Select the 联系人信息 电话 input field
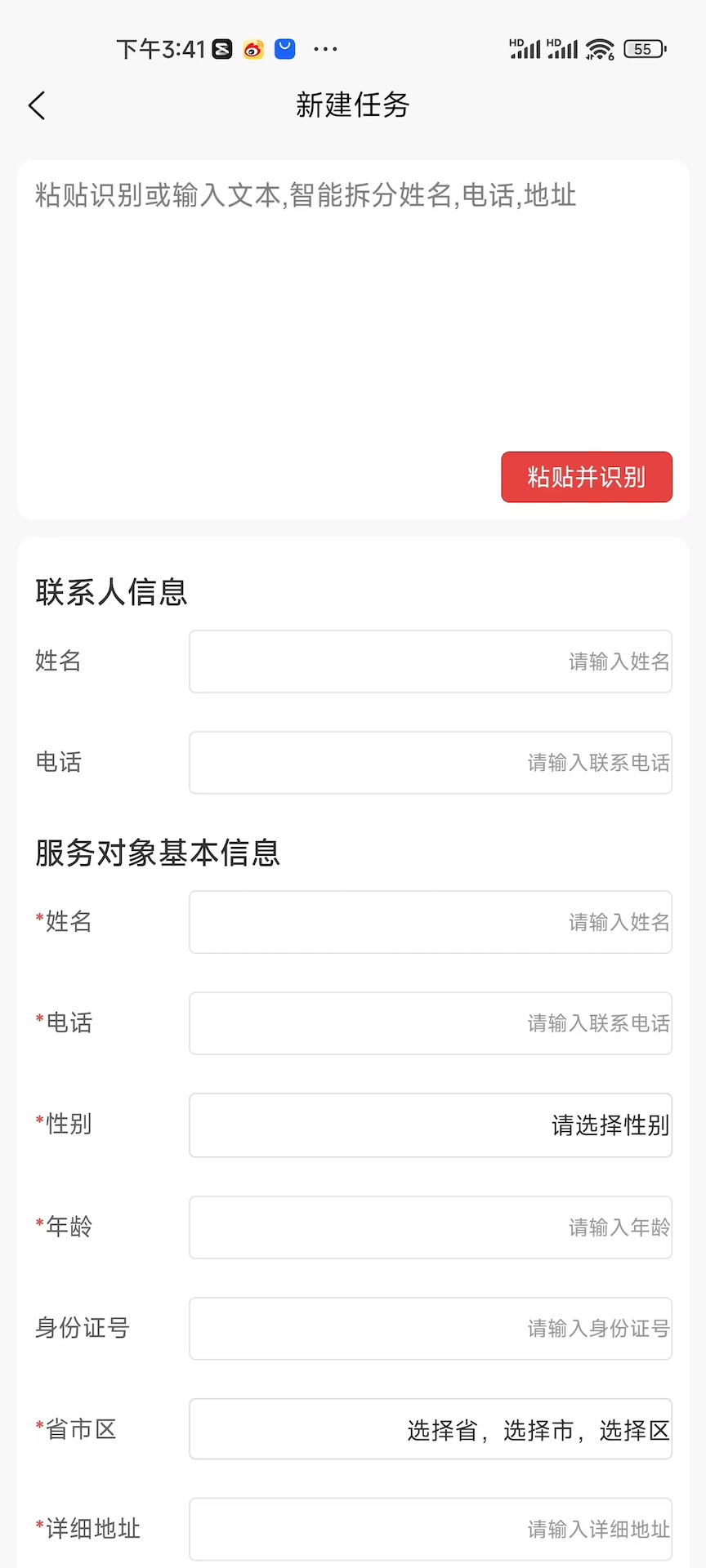 pos(431,762)
